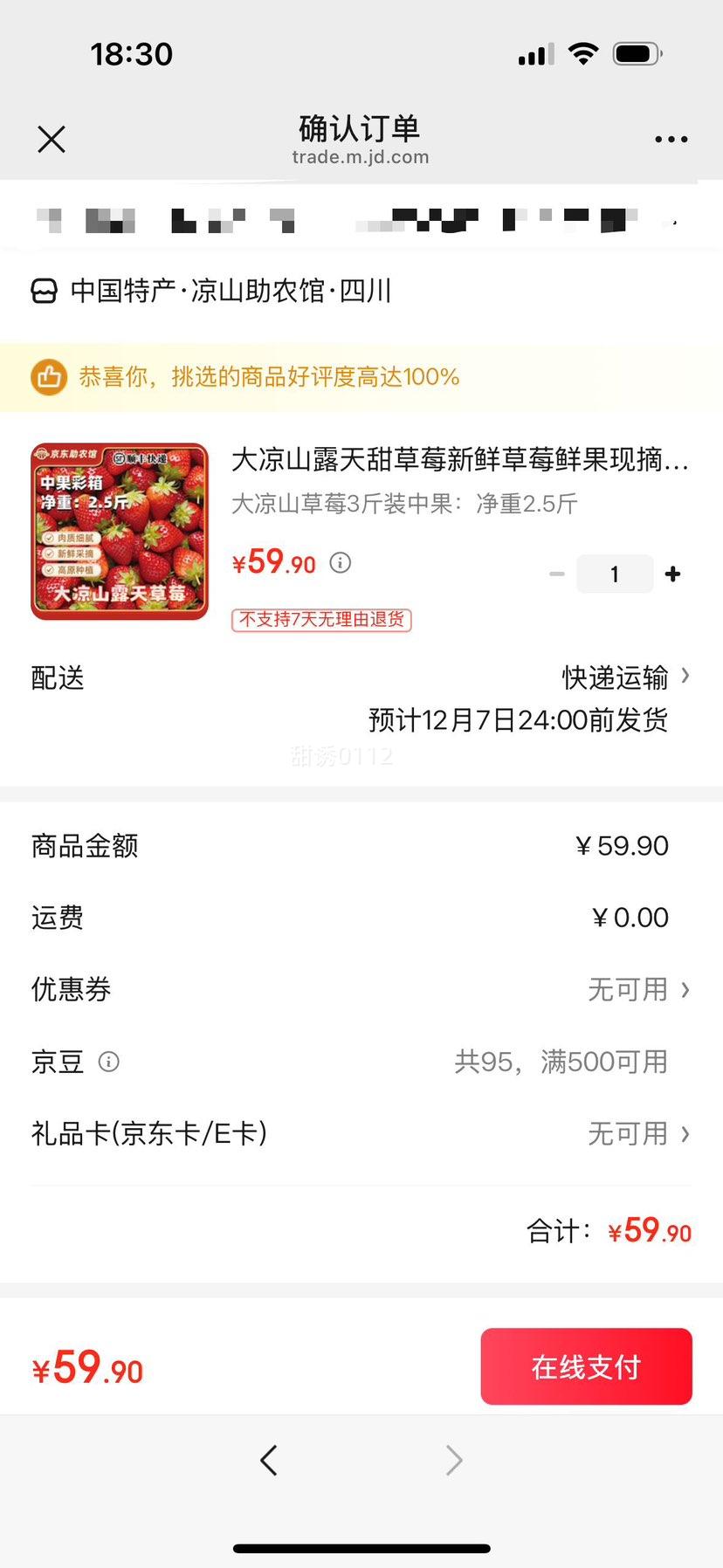Increase quantity with the plus button
This screenshot has width=723, height=1568.
672,574
